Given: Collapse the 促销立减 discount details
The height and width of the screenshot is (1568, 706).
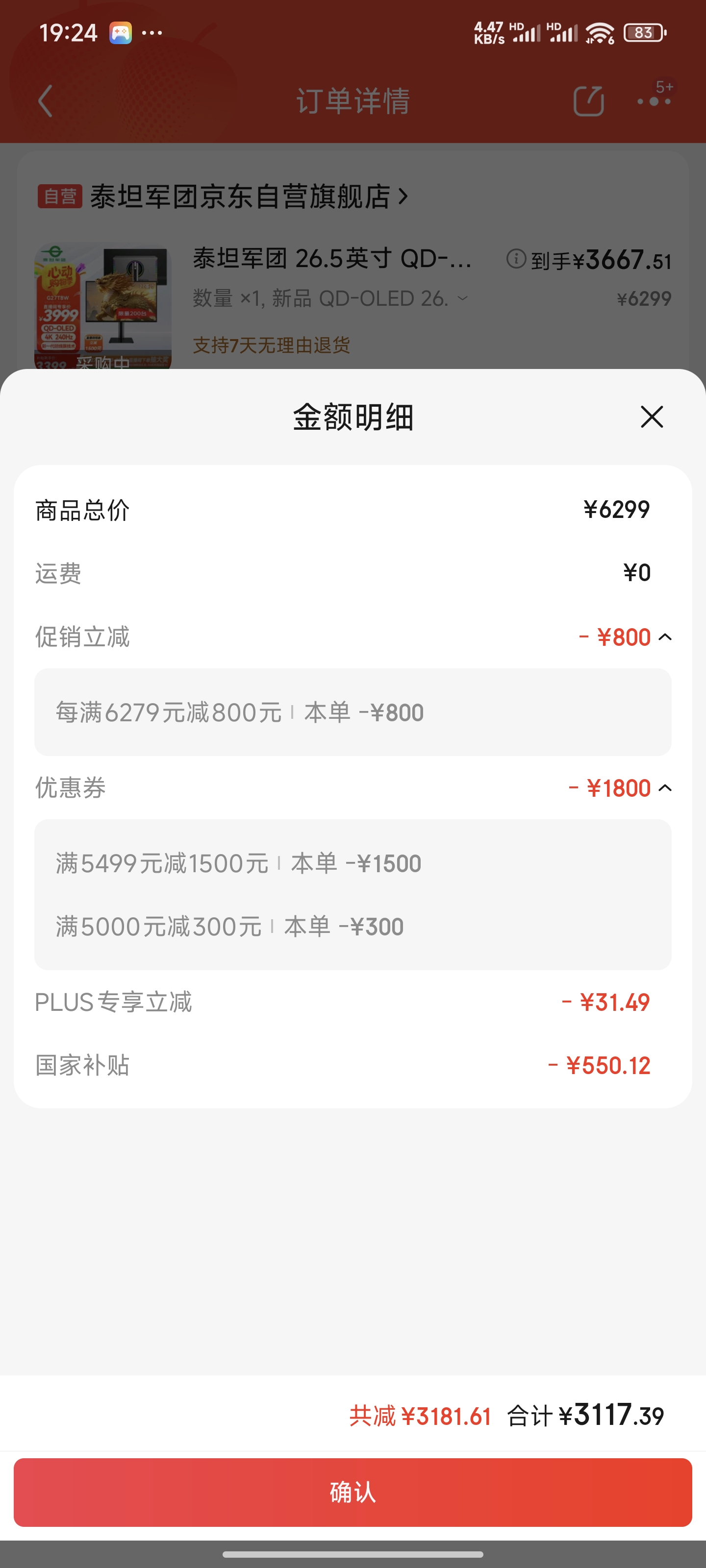Looking at the screenshot, I should (x=664, y=637).
